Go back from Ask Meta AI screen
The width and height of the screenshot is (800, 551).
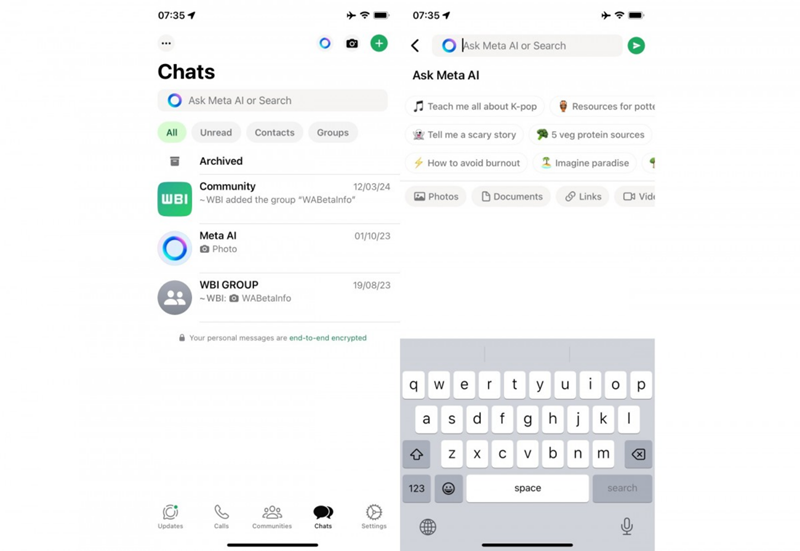[x=415, y=46]
